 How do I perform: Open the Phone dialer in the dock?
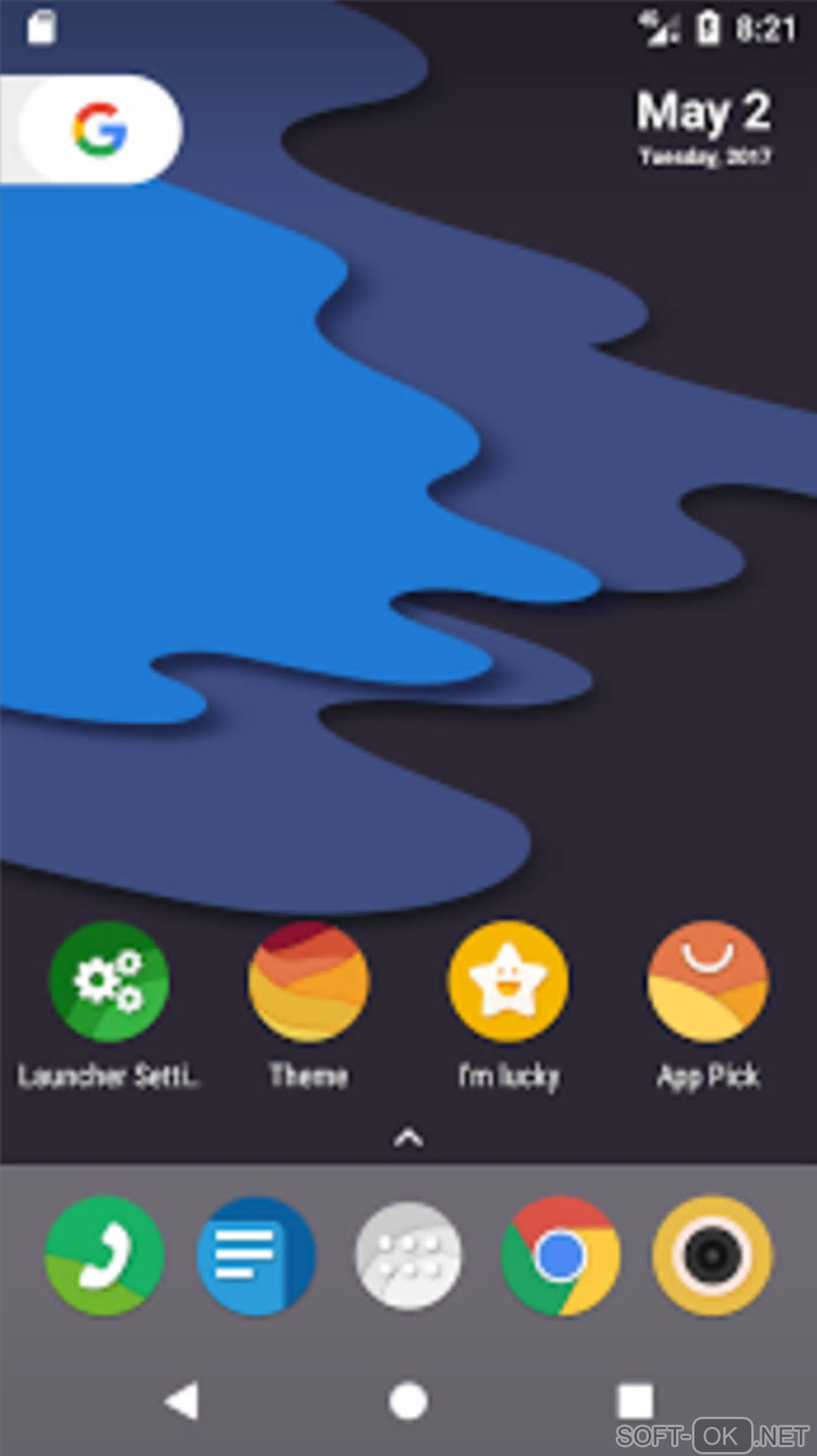click(x=104, y=1256)
